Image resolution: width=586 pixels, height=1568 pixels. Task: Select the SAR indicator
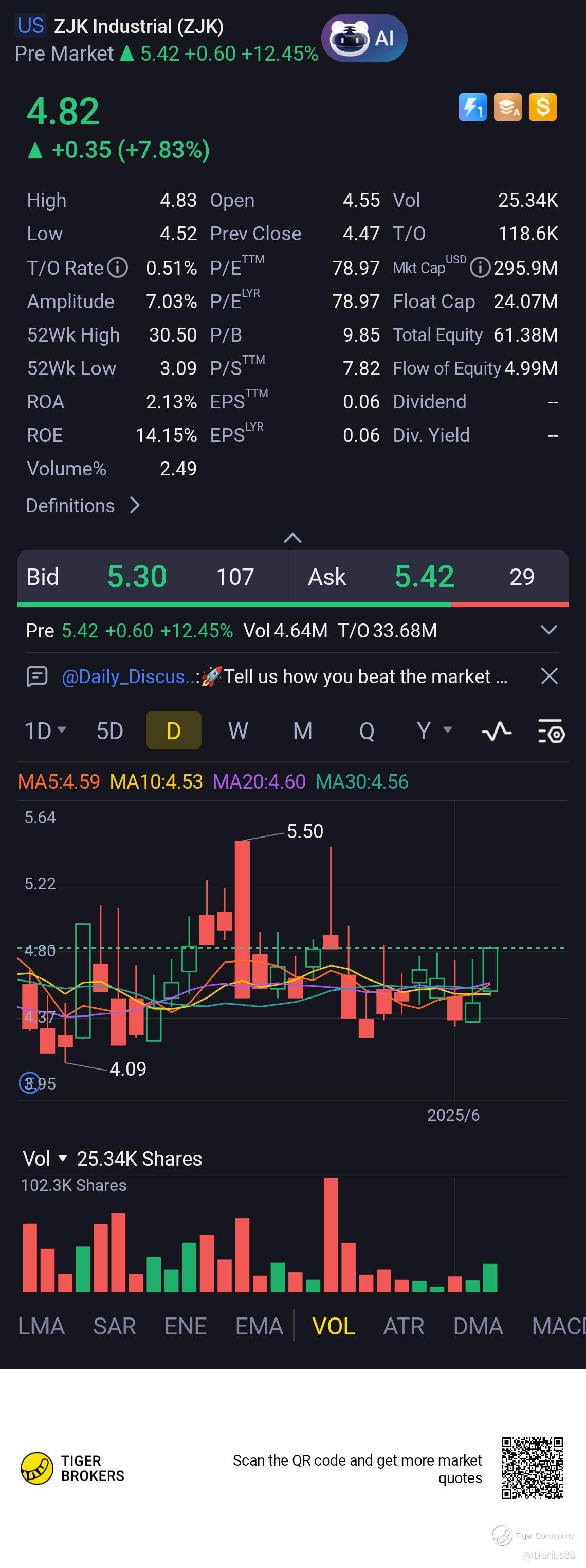coord(114,1326)
